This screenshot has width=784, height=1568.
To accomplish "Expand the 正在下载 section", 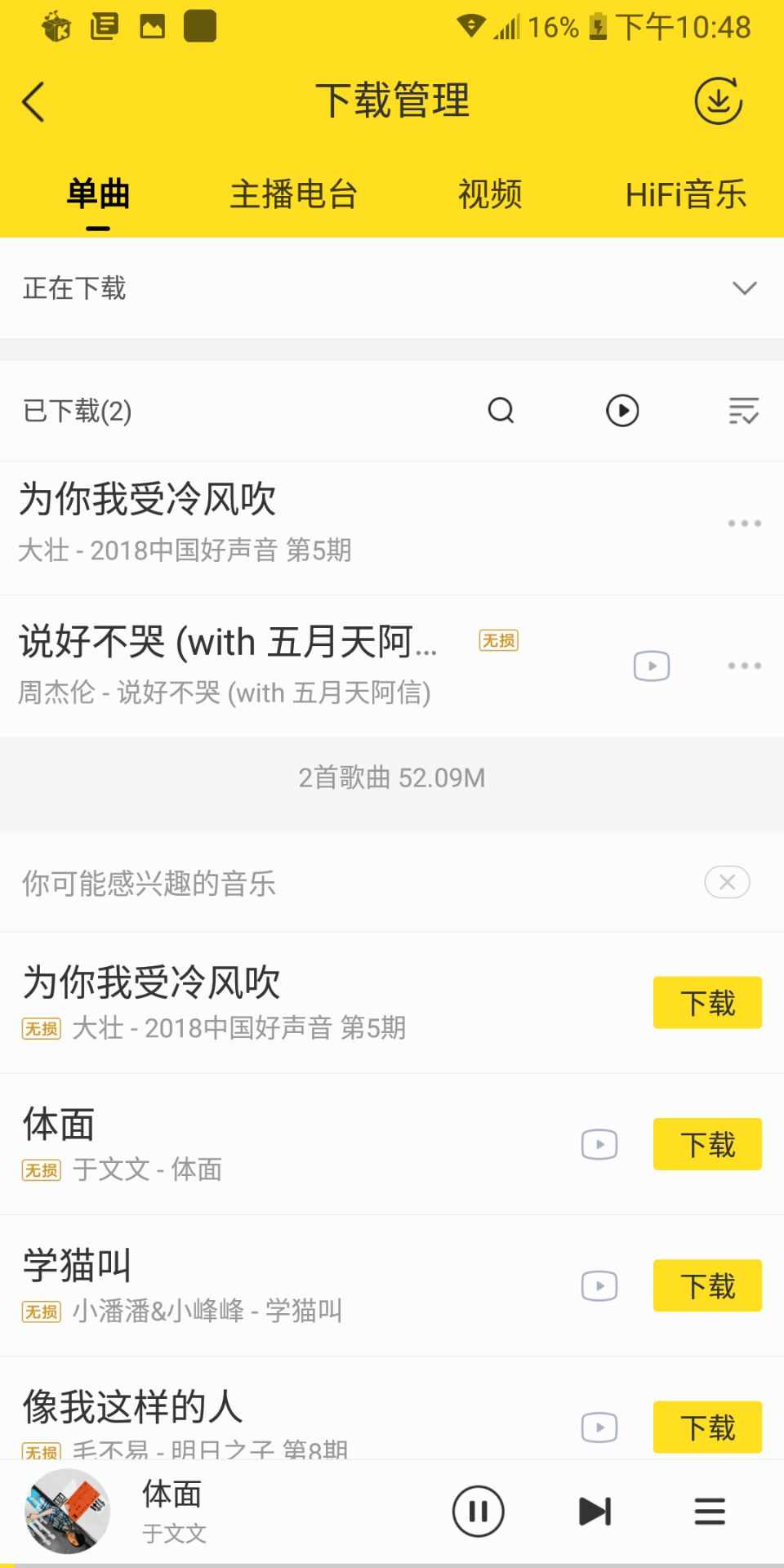I will (744, 288).
